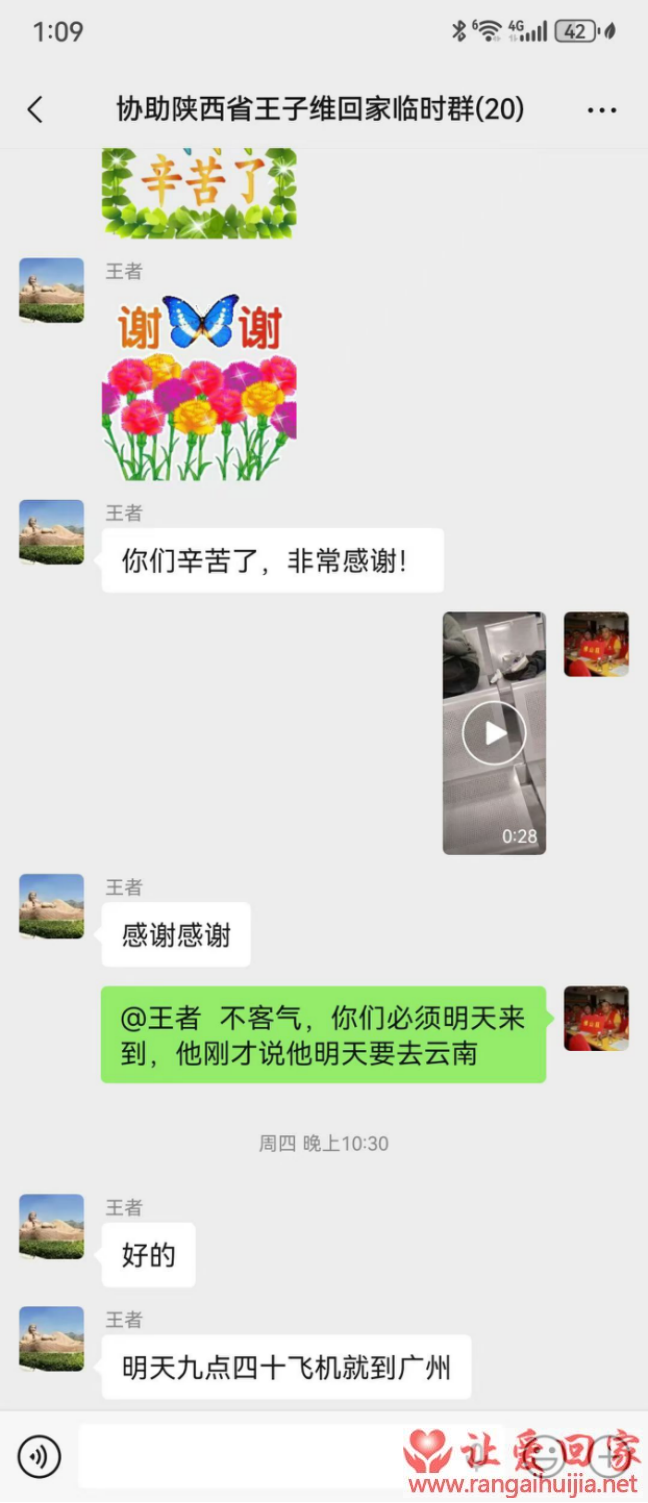This screenshot has width=648, height=1503.
Task: Open 王者's avatar beside 你们辛苦了 message
Action: [51, 532]
